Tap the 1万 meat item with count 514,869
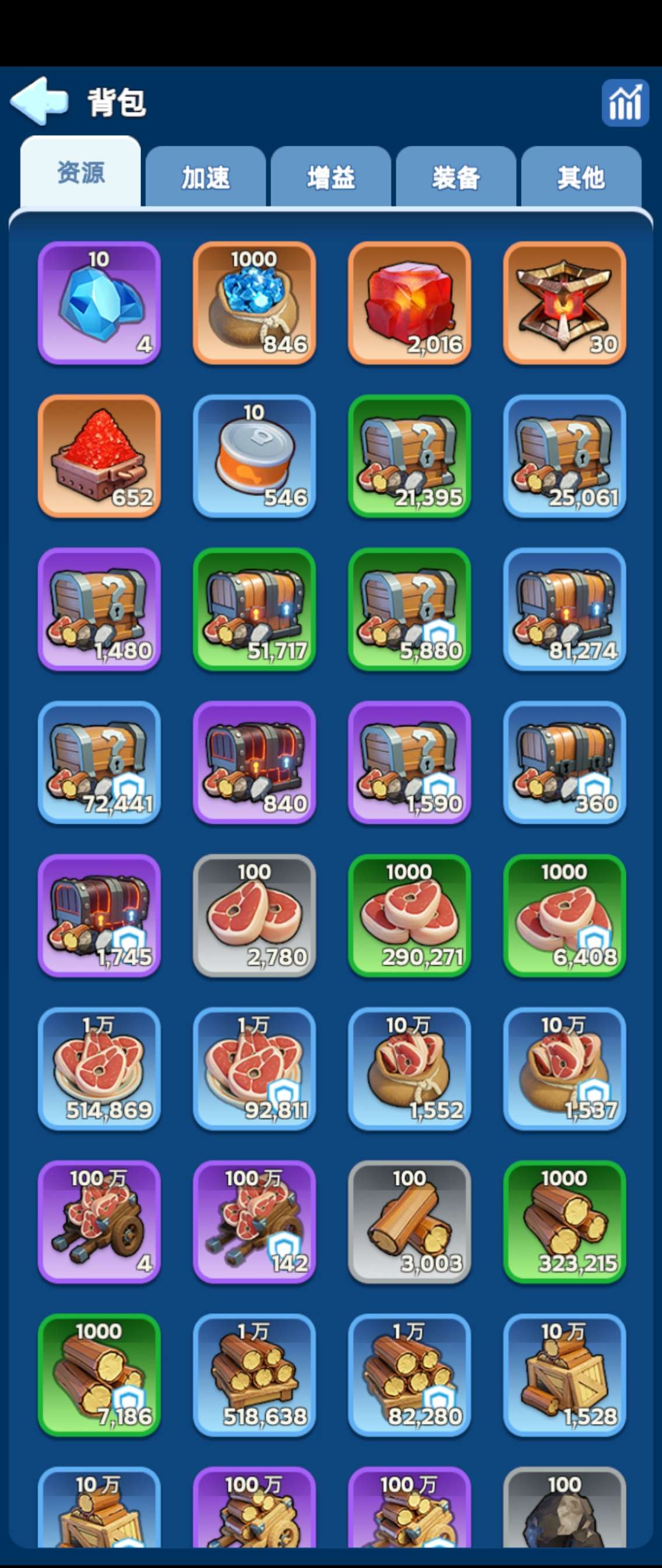Screen dimensions: 662x1568 tap(99, 1069)
